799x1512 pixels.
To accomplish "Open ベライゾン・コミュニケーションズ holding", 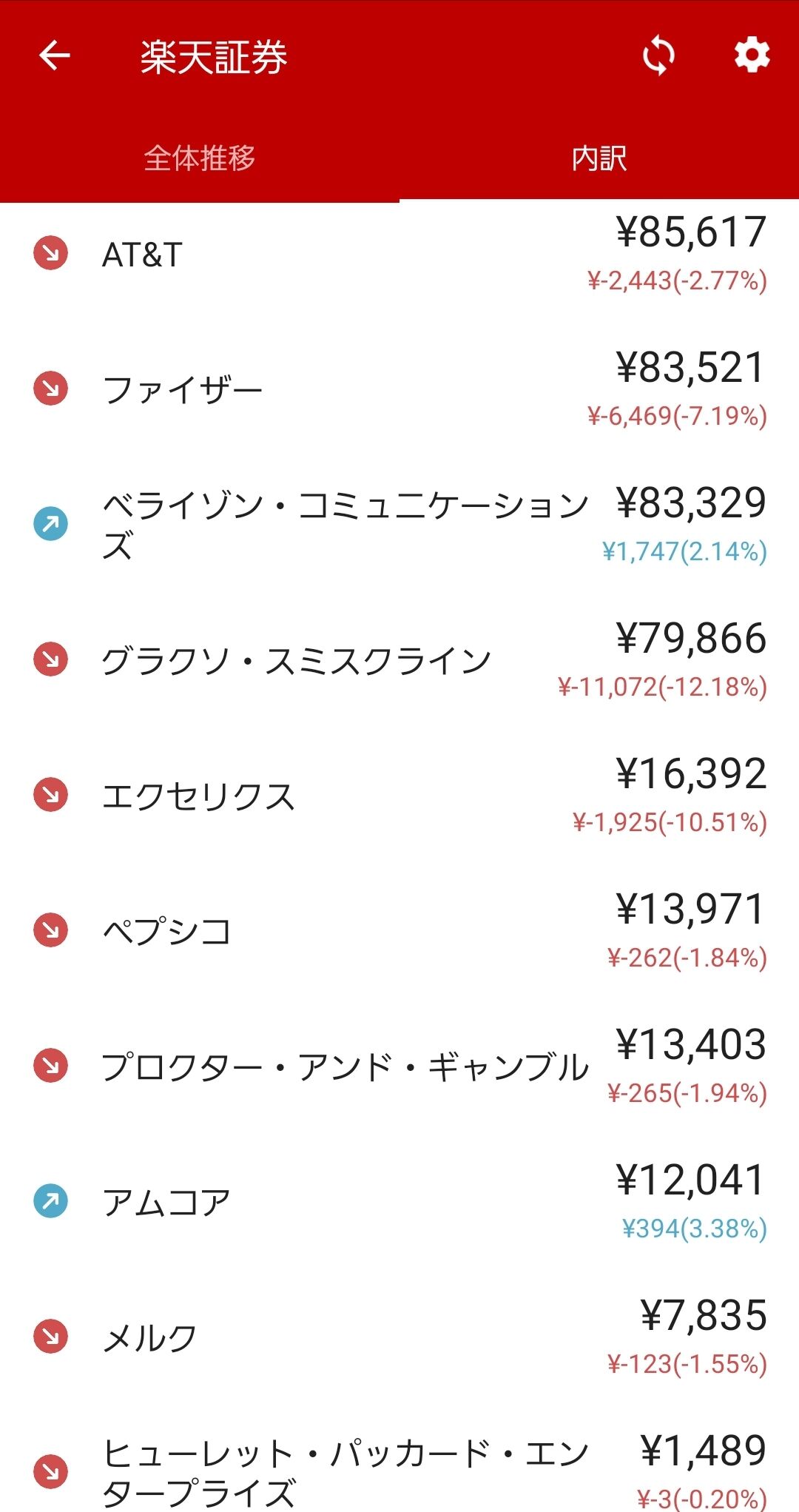I will (399, 525).
